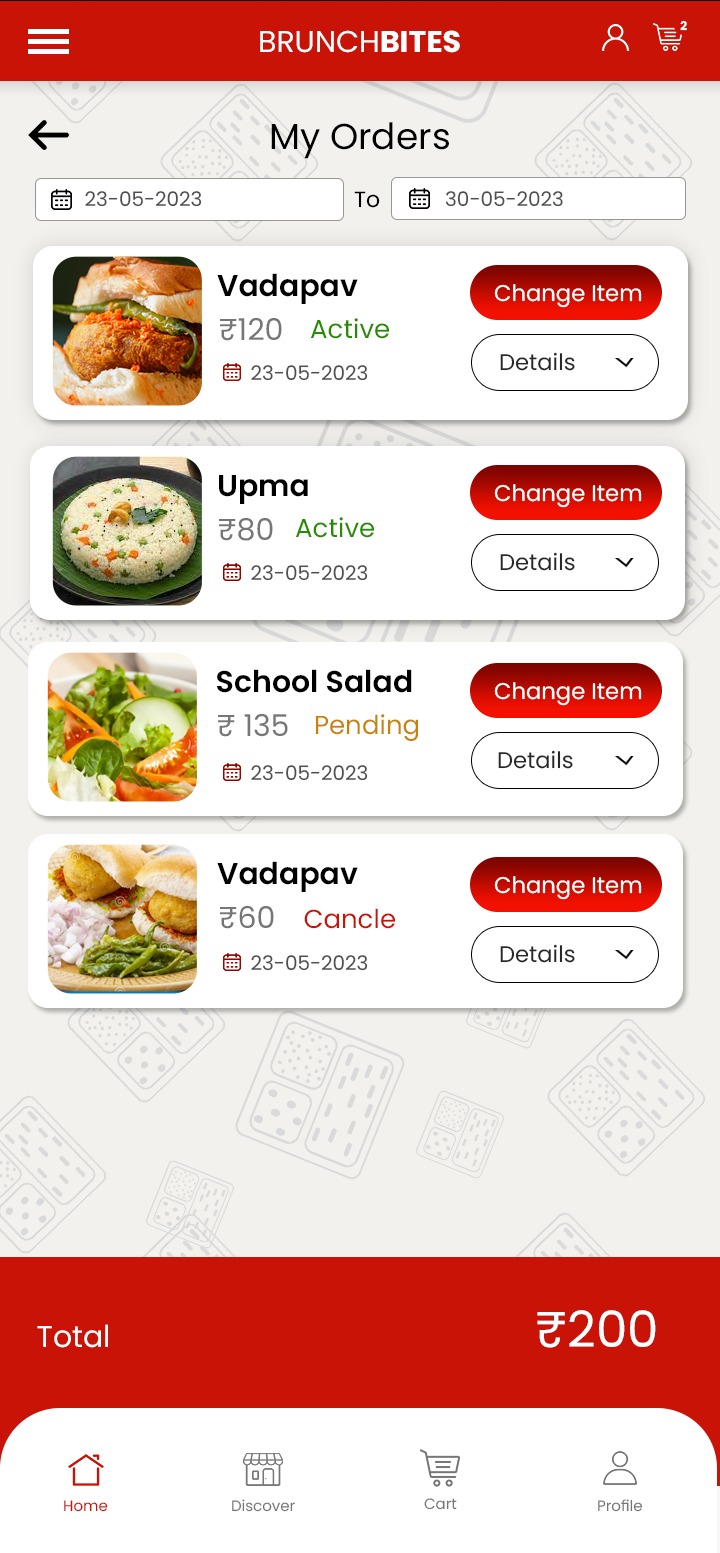Switch to the Cart tab
Screen dimensions: 720x1553
440,1480
